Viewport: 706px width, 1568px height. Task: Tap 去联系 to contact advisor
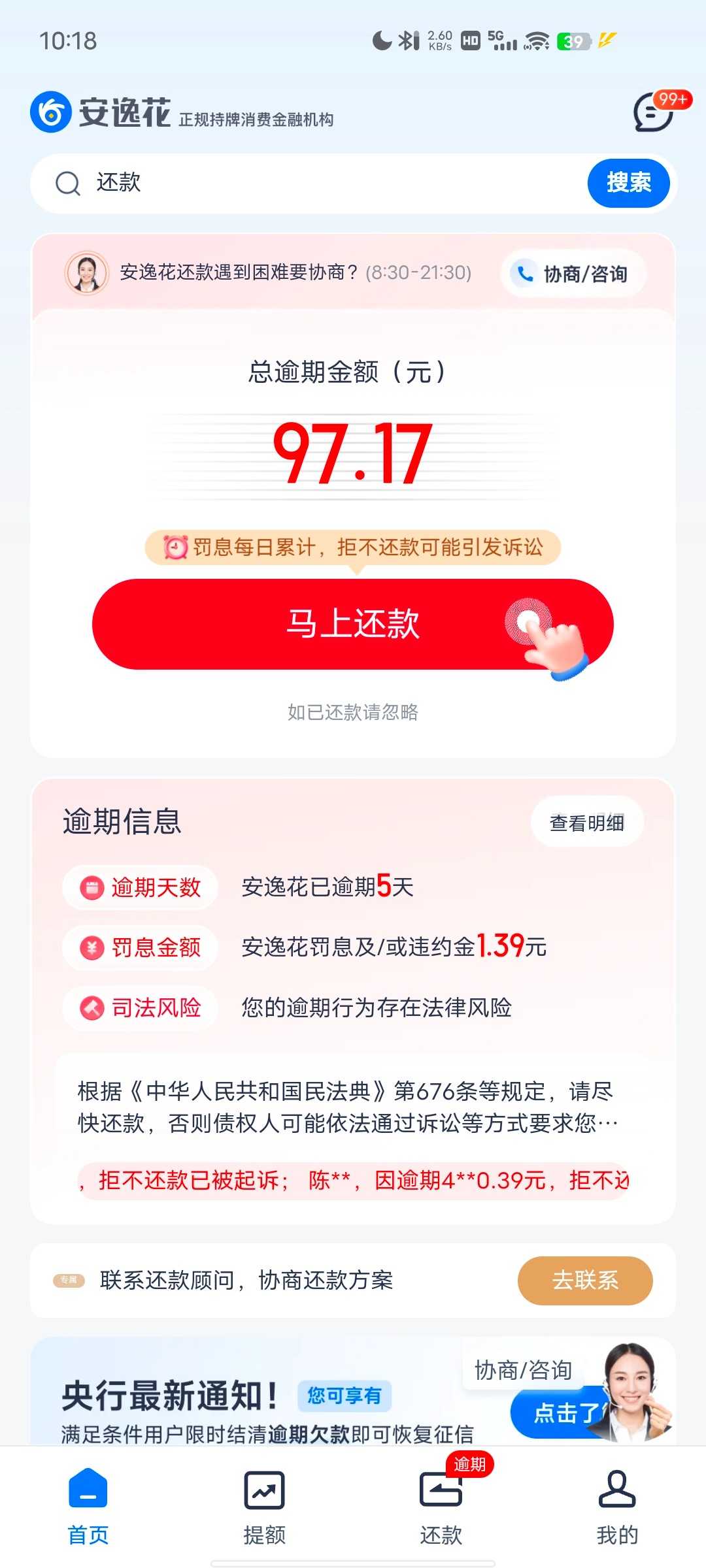coord(585,1281)
